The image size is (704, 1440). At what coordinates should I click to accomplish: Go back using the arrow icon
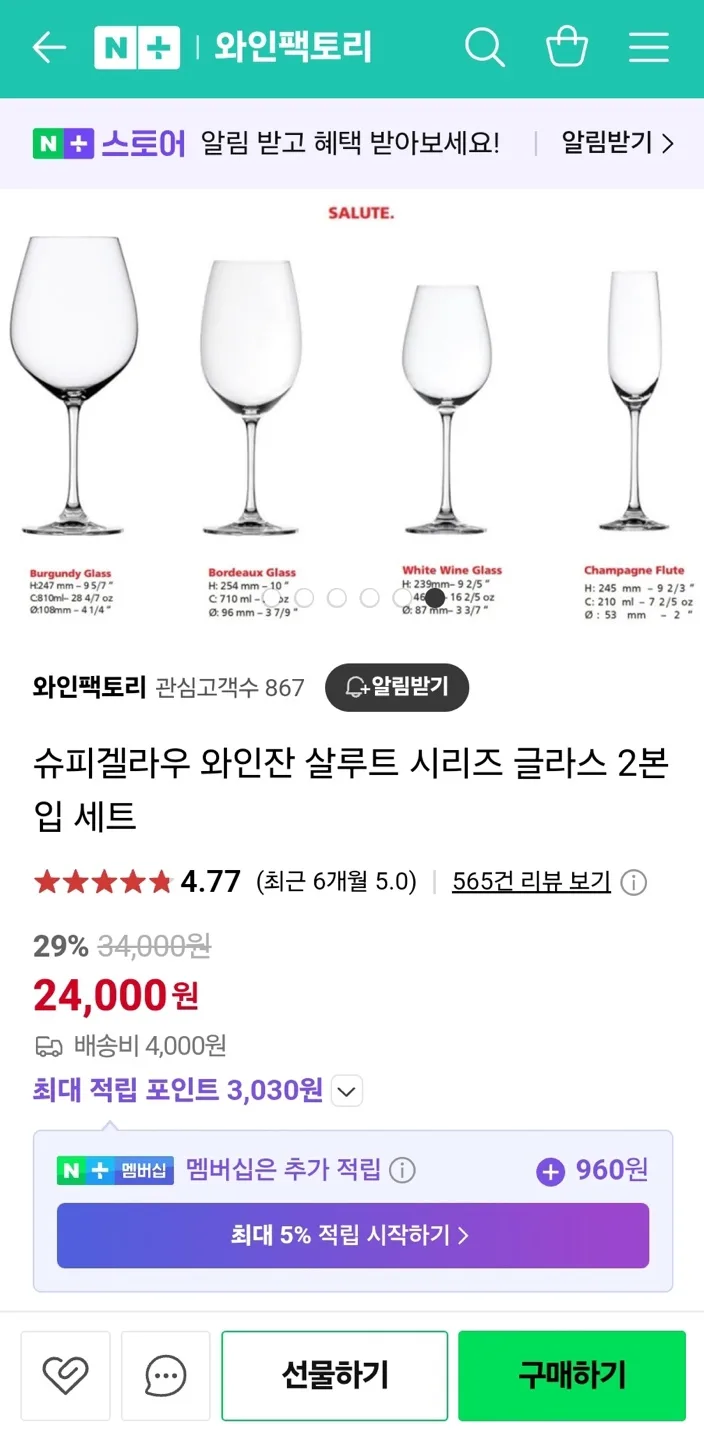[x=48, y=47]
